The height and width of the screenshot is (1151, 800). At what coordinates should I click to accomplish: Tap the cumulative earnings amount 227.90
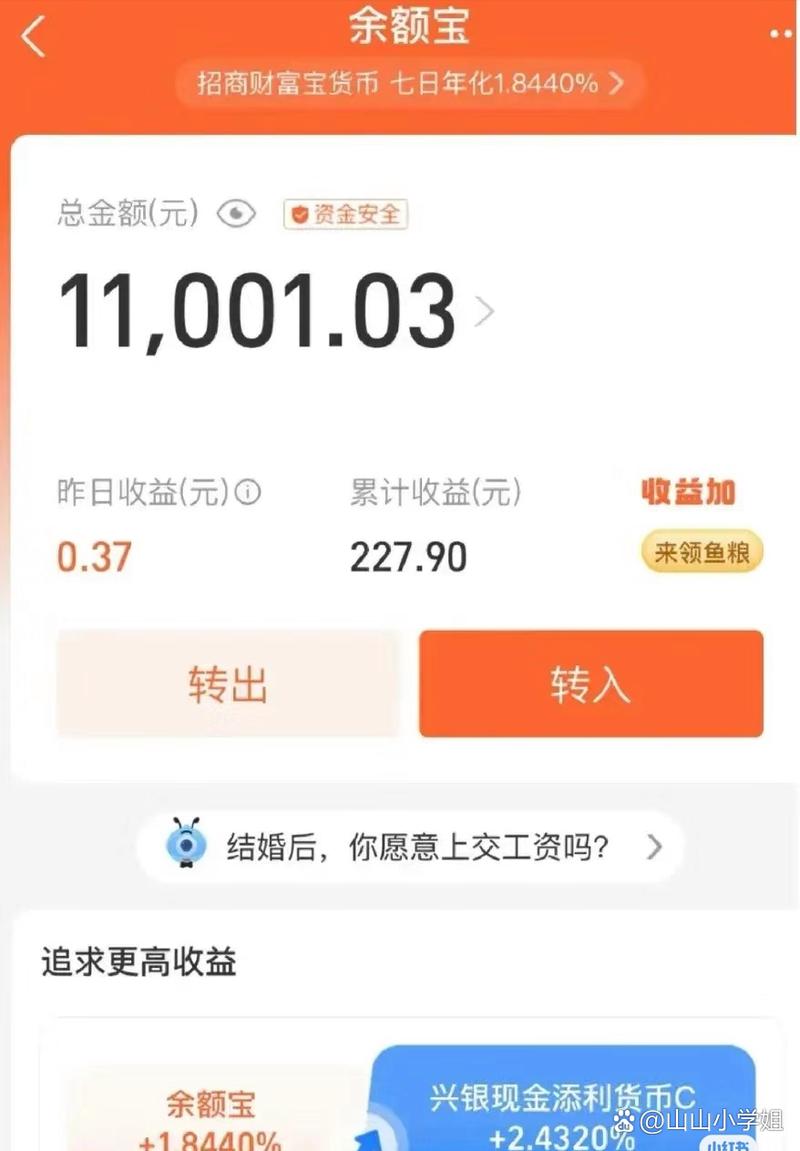pyautogui.click(x=408, y=556)
